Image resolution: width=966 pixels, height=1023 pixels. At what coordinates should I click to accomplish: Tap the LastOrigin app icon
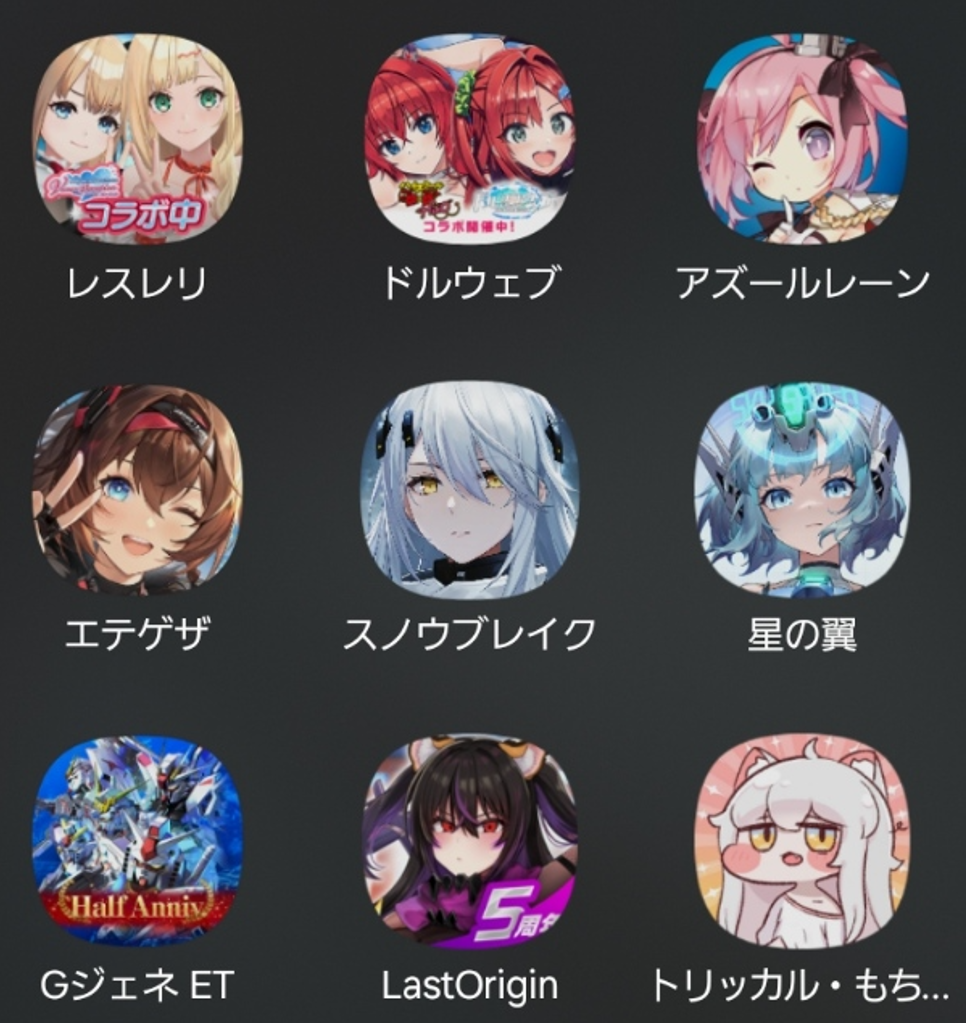coord(469,840)
